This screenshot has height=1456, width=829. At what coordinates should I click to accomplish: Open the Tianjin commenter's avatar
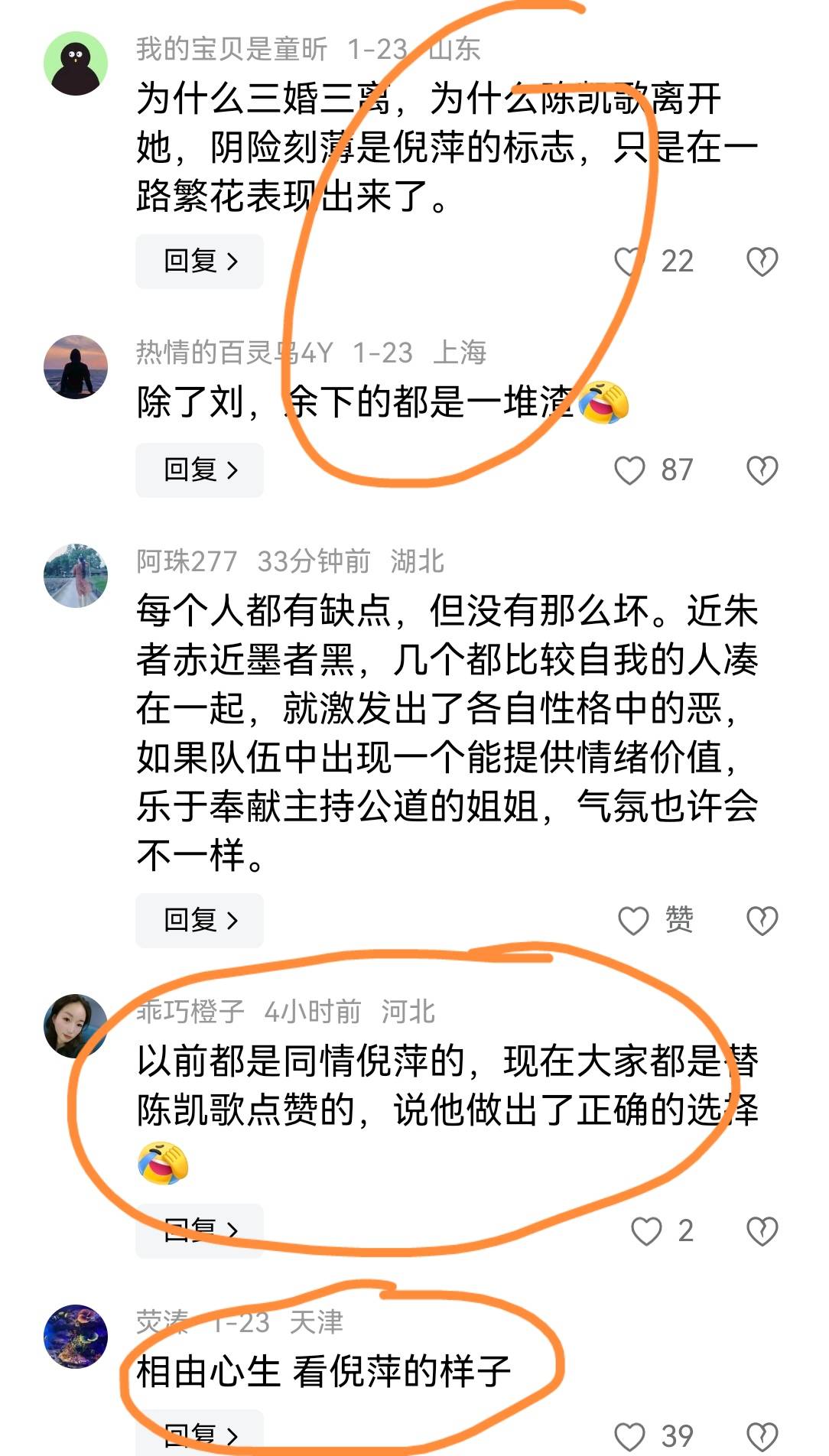point(76,1337)
